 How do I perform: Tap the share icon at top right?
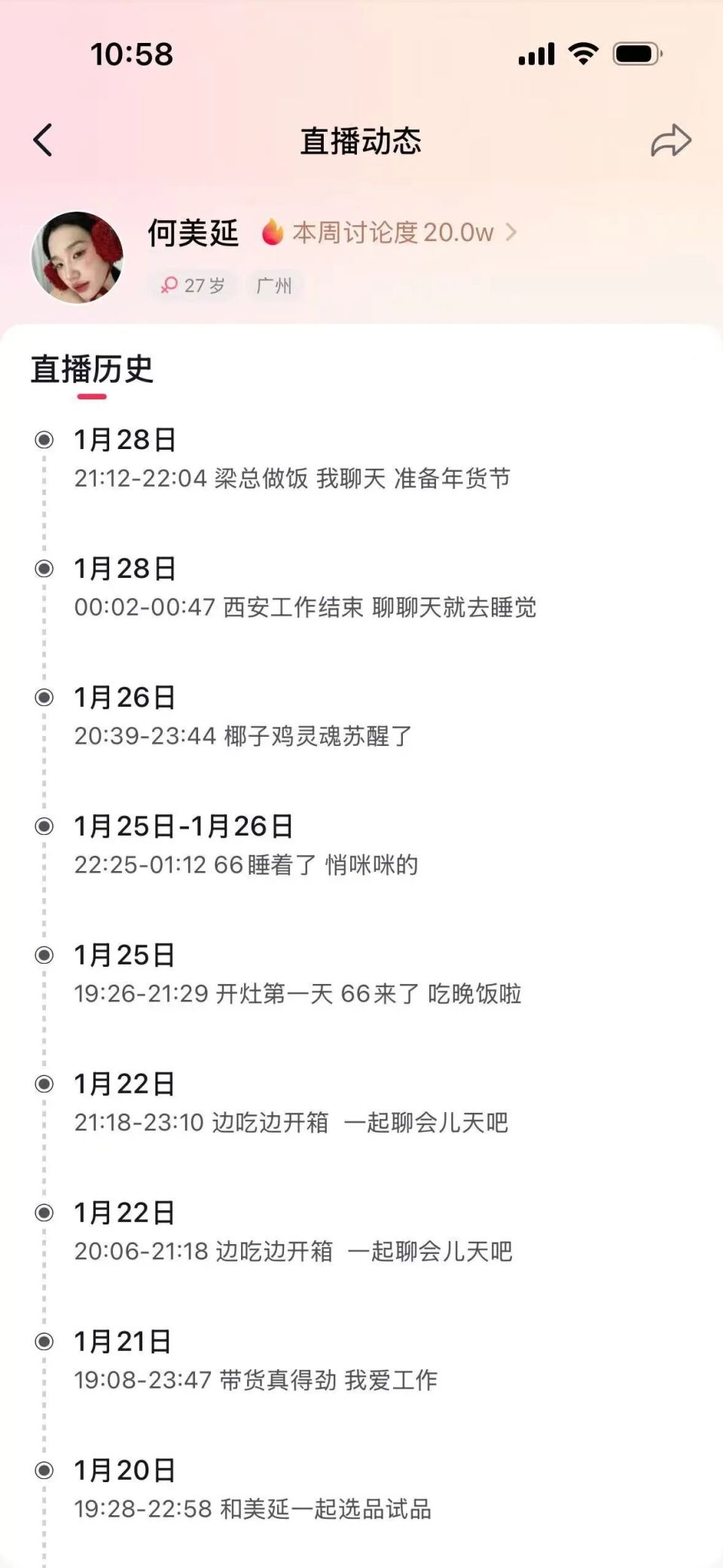[673, 140]
